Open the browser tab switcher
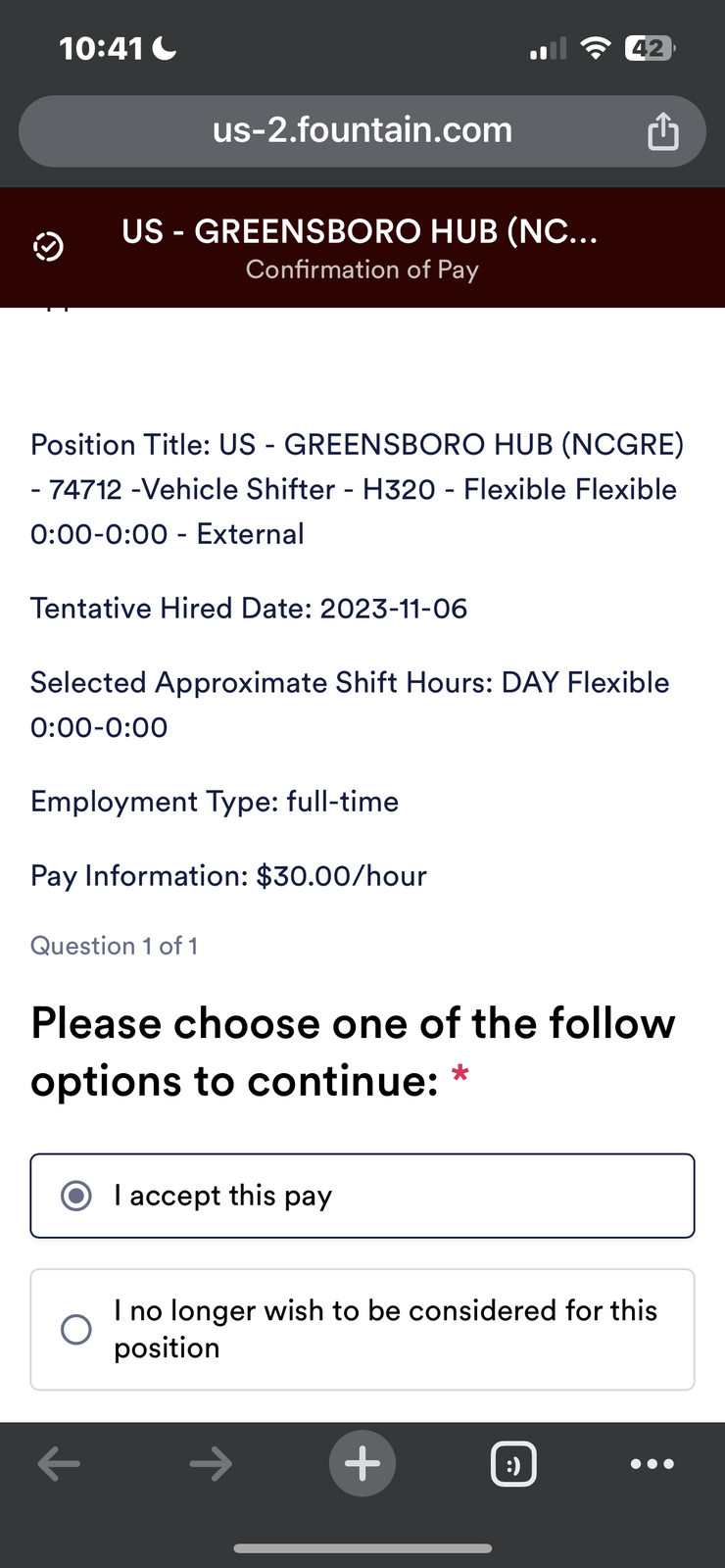Viewport: 725px width, 1568px height. pos(513,1464)
